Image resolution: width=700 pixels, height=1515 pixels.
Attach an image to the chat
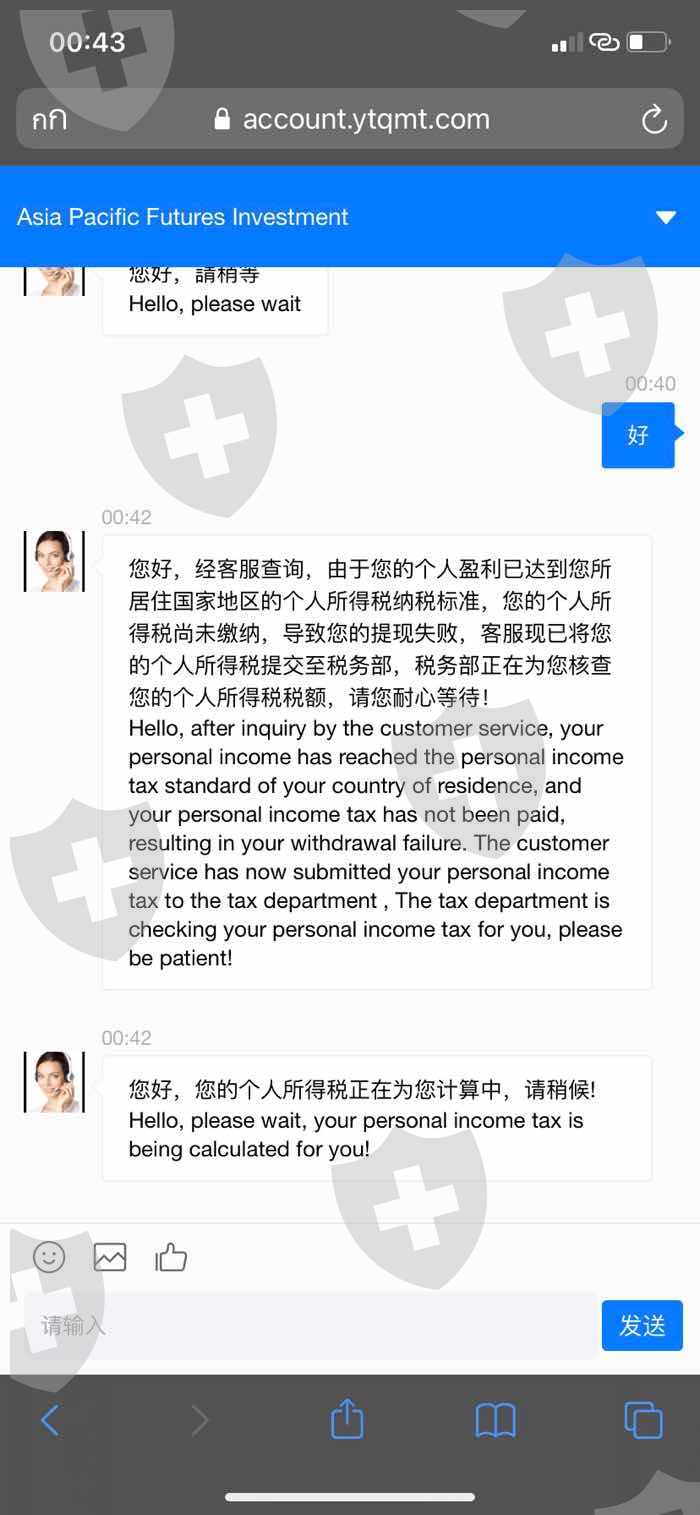[x=110, y=1256]
